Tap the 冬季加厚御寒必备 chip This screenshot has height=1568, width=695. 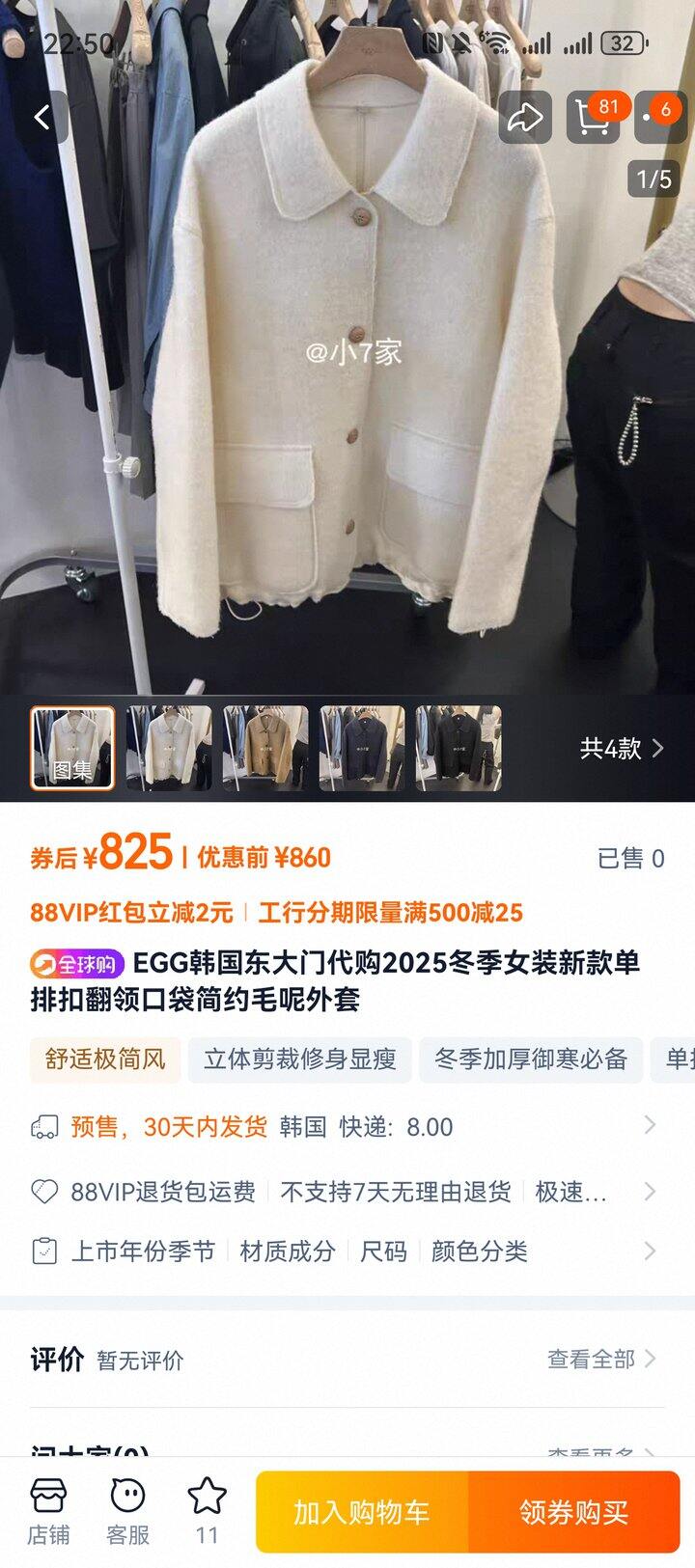coord(531,1059)
